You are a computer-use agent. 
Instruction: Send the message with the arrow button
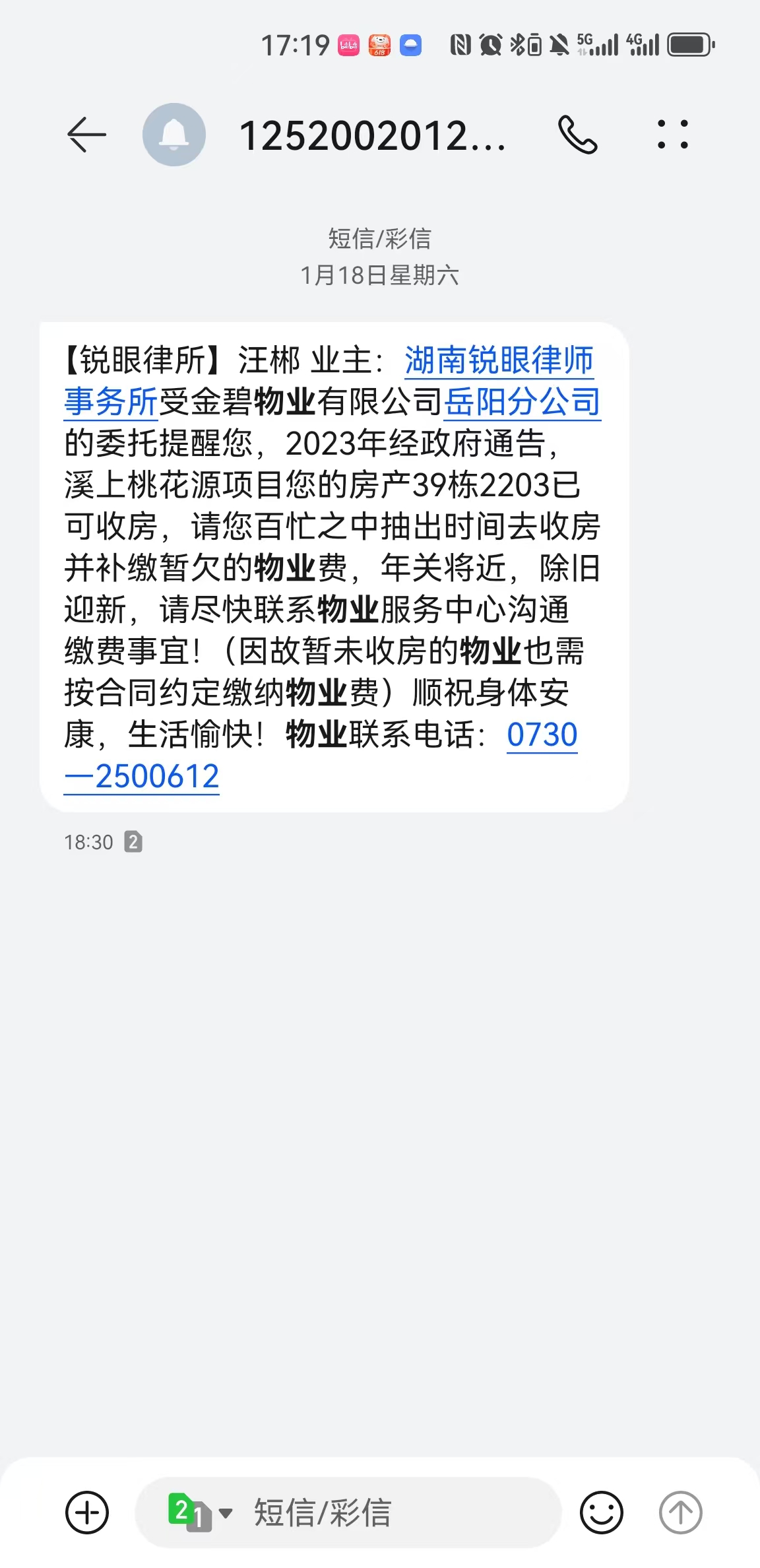[680, 1512]
